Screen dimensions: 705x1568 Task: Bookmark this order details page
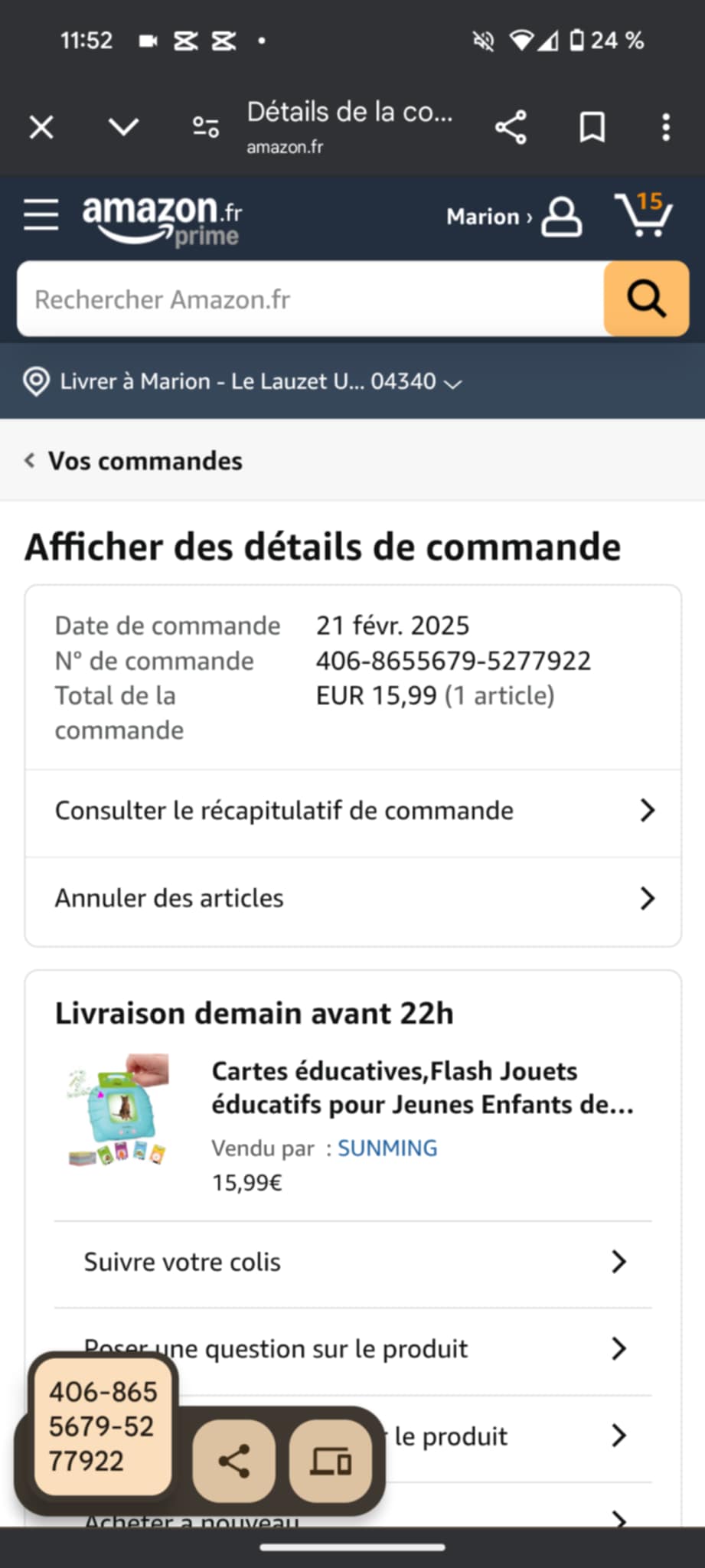click(x=592, y=127)
